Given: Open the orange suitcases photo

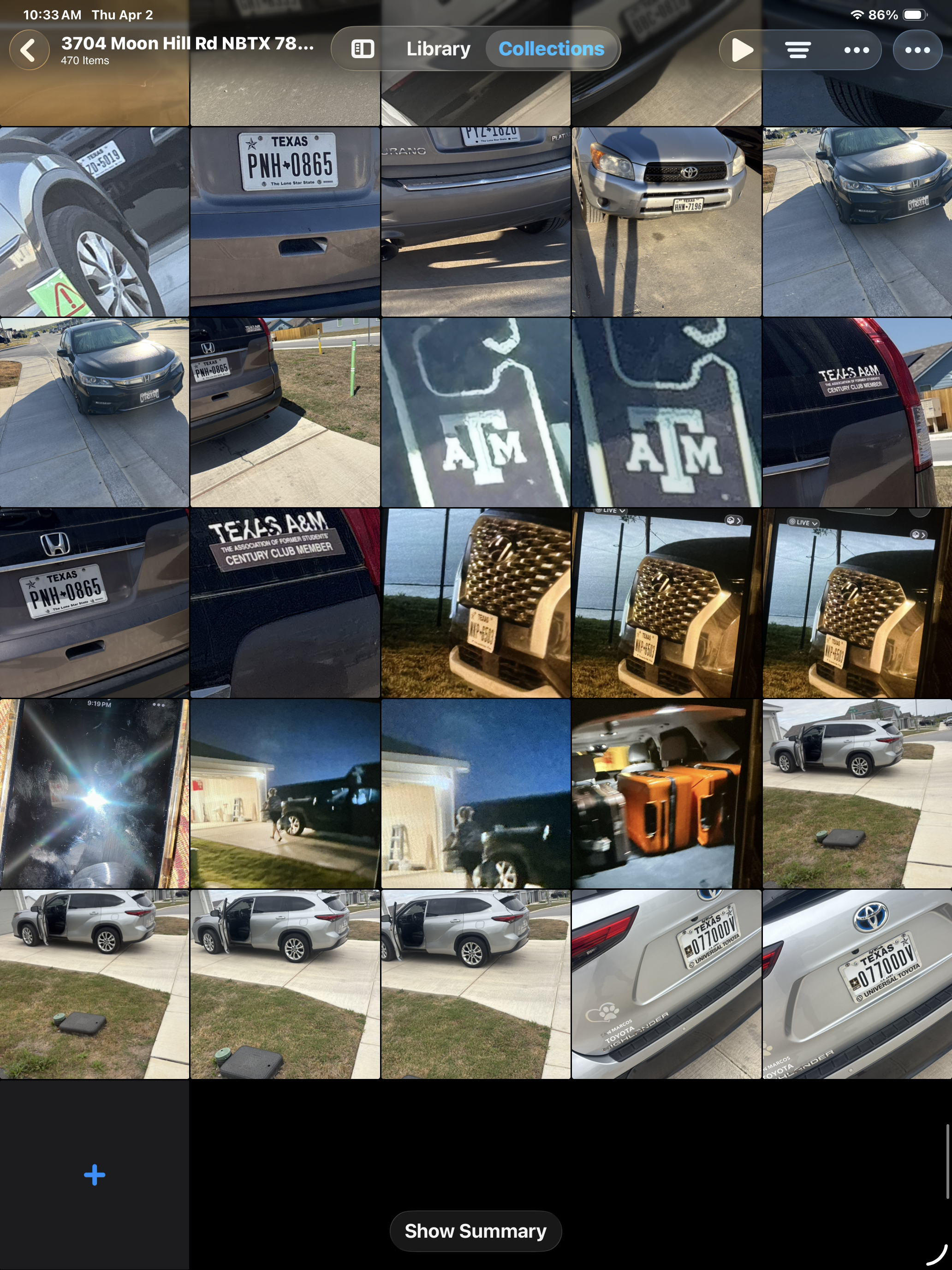Looking at the screenshot, I should click(666, 793).
